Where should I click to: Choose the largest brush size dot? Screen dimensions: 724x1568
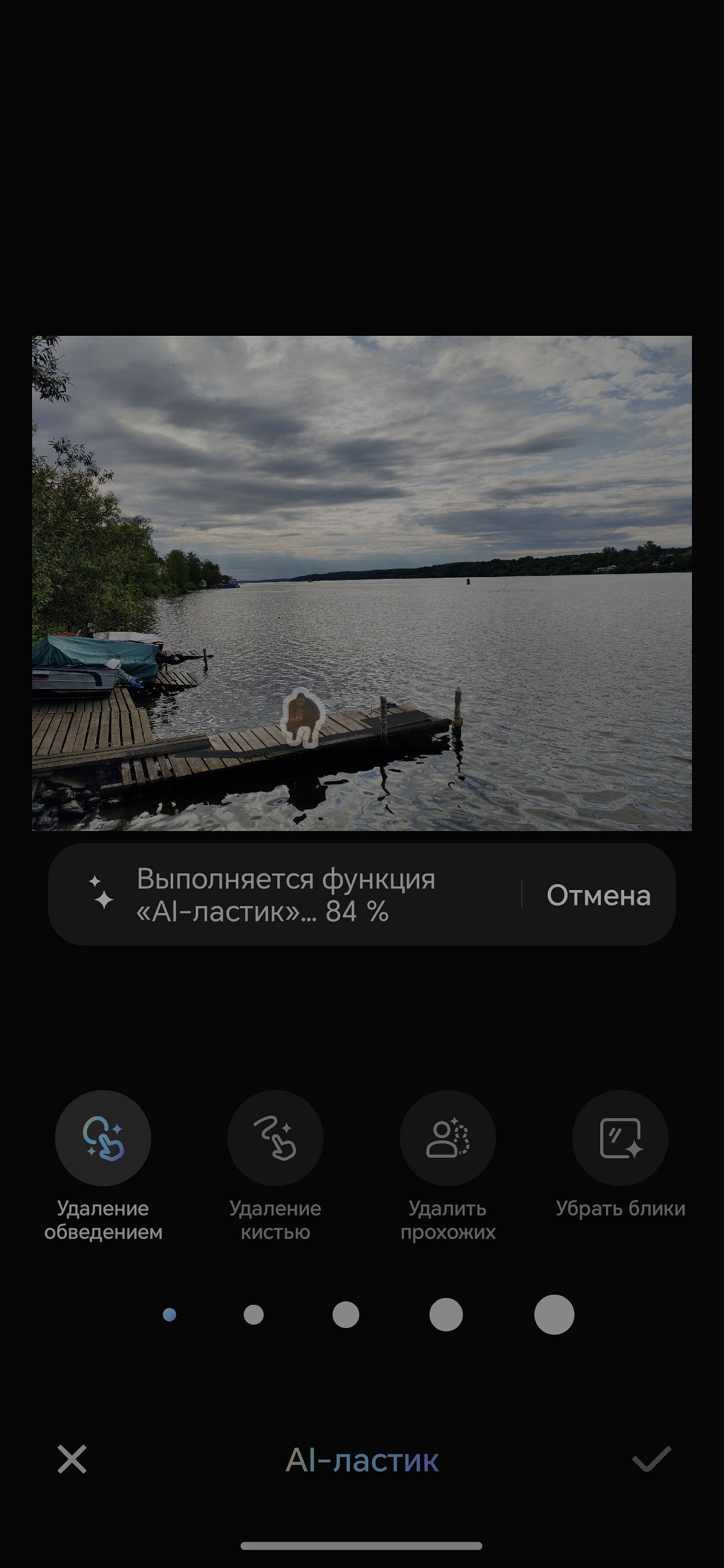click(554, 1315)
